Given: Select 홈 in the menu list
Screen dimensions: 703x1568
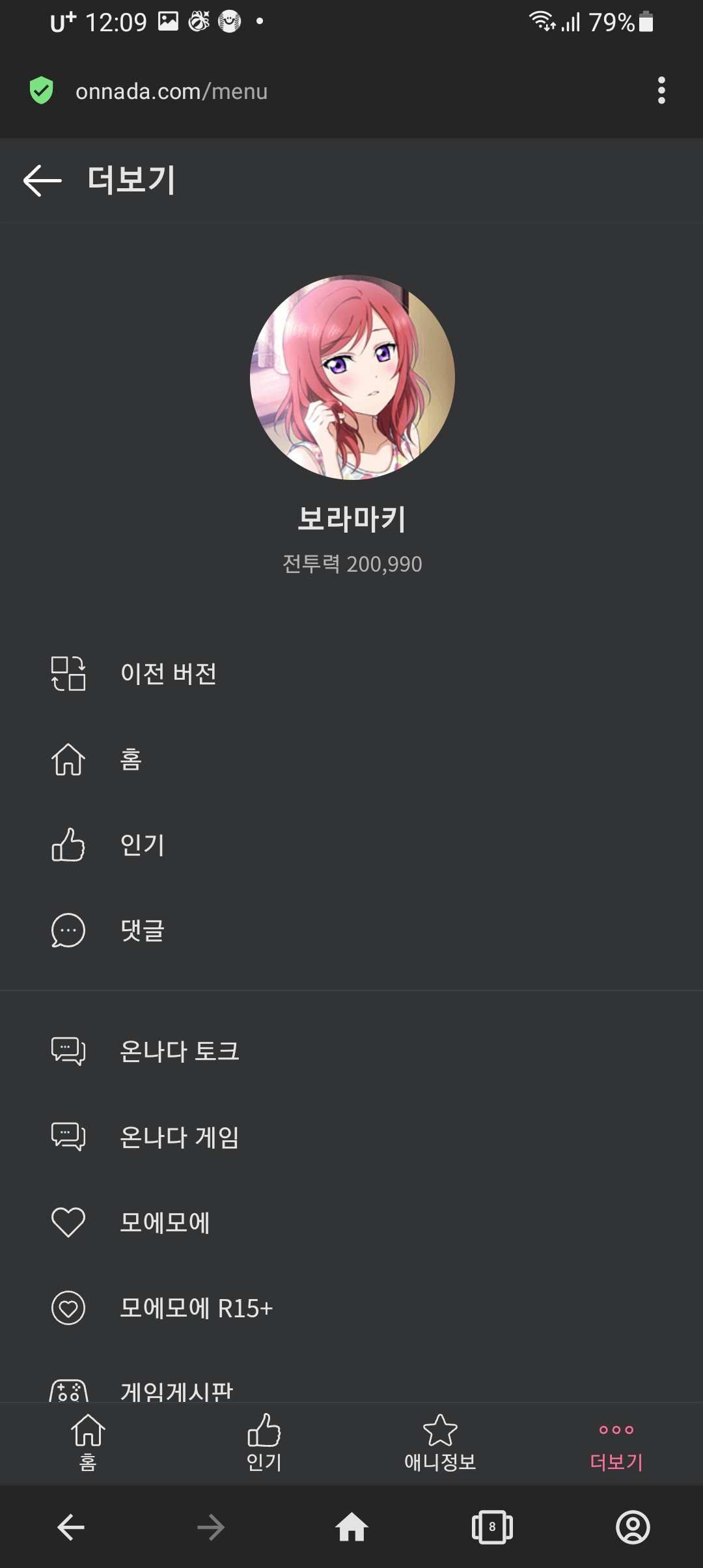Looking at the screenshot, I should click(x=130, y=759).
